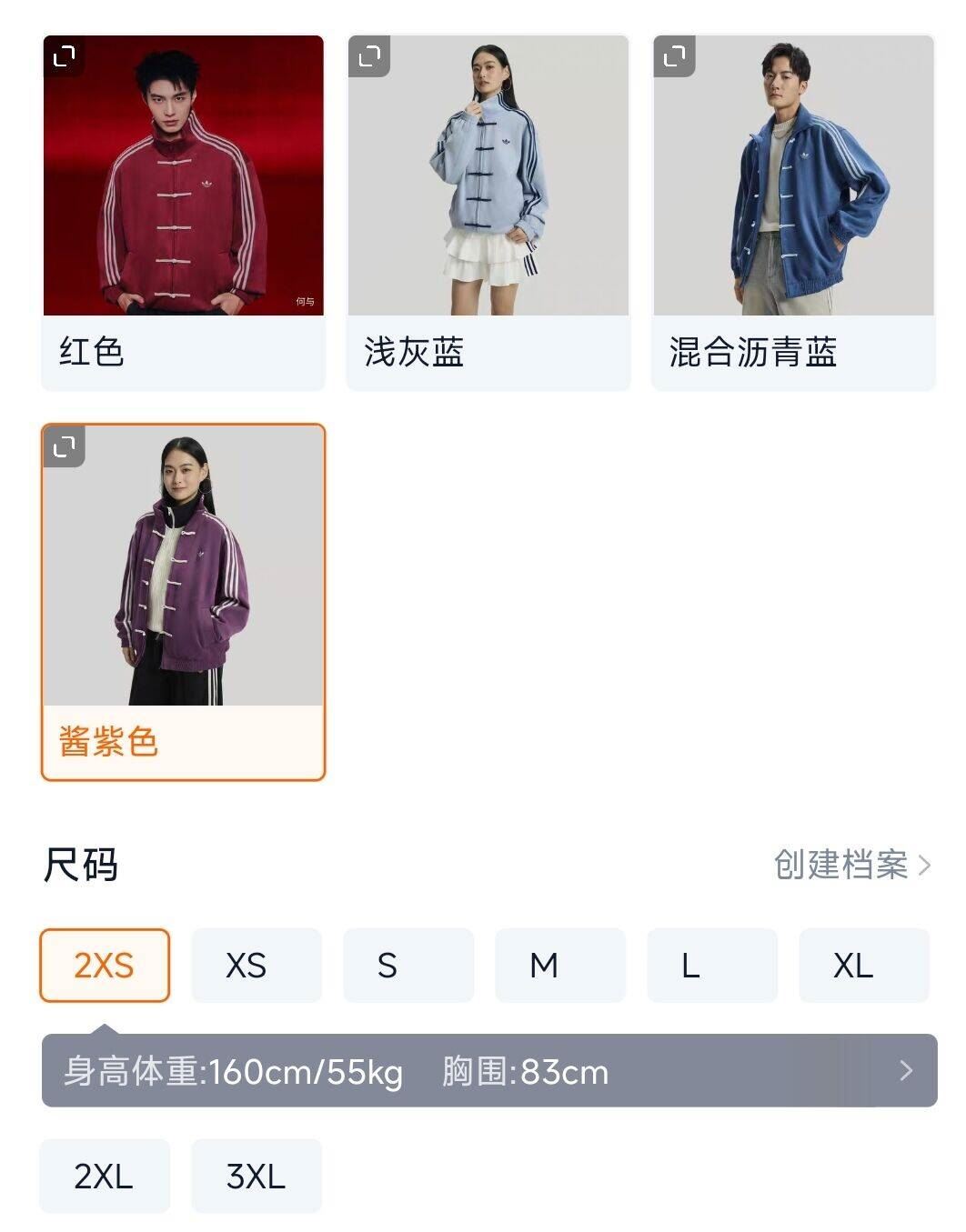
Task: Enlarge the 浅灰蓝 product image
Action: [369, 56]
